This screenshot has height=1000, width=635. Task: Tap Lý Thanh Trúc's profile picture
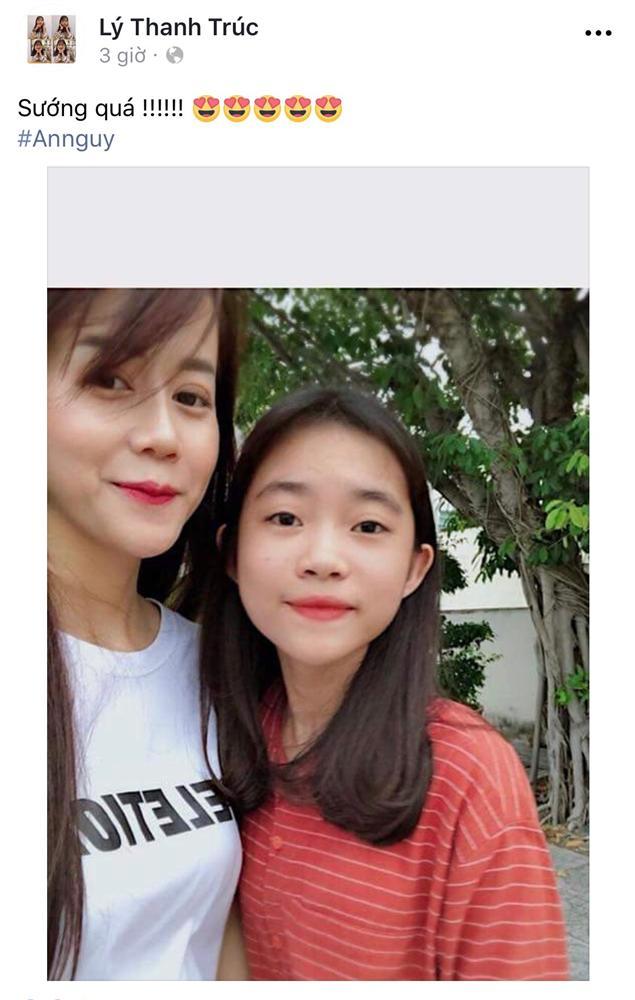coord(51,39)
